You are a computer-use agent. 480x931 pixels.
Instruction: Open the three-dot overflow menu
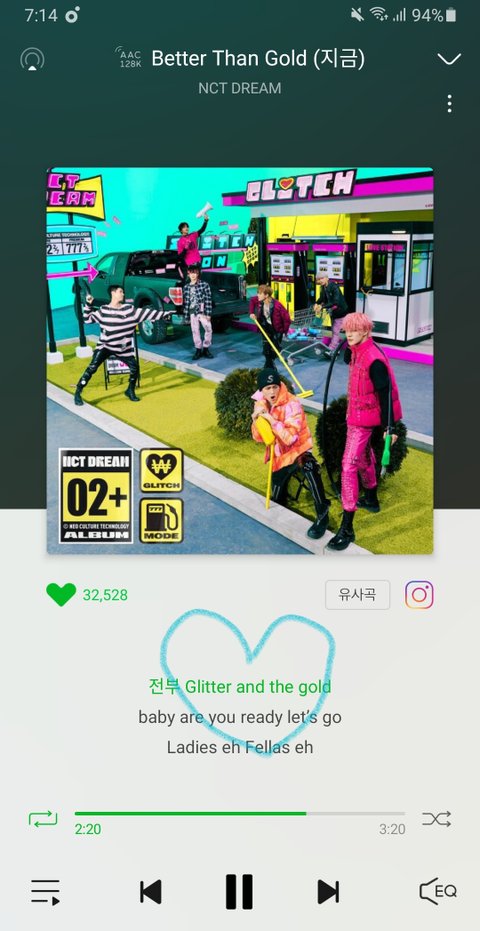[449, 103]
